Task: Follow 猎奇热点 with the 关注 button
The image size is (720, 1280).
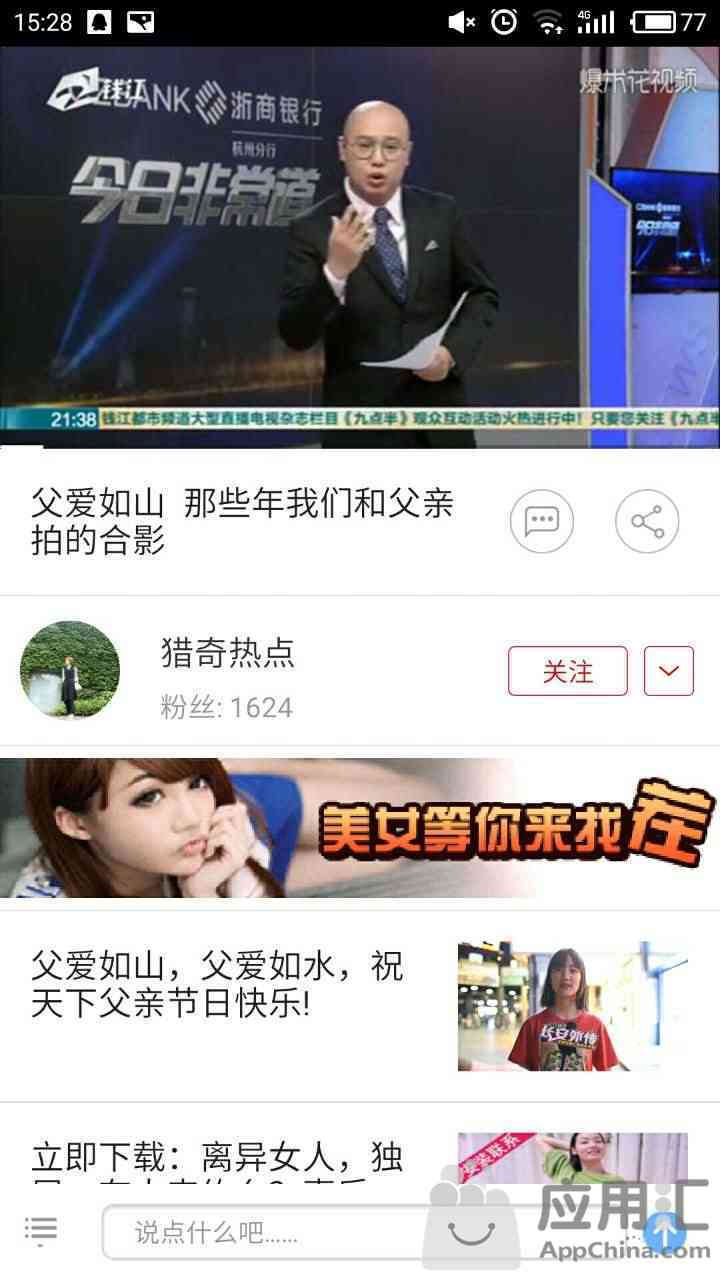Action: 567,671
